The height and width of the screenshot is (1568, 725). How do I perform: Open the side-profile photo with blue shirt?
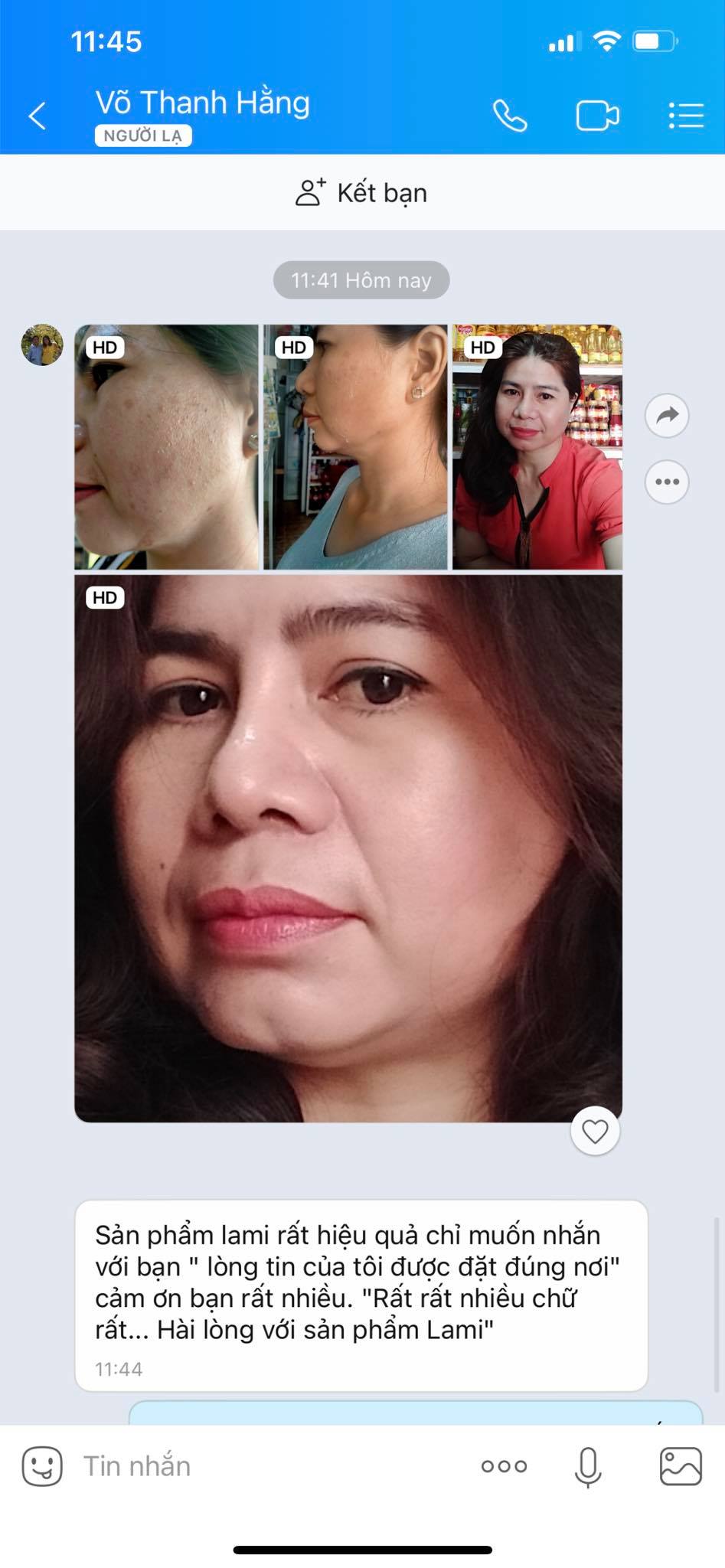(355, 447)
